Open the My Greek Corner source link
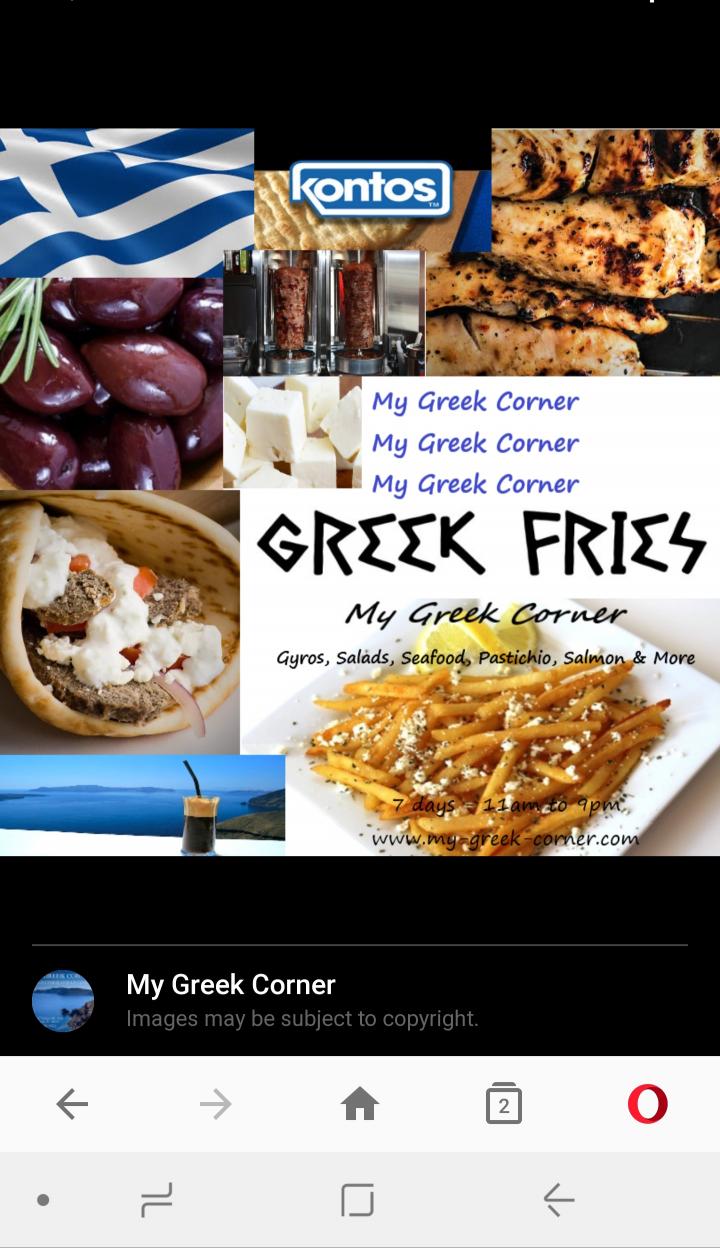This screenshot has height=1248, width=720. (x=230, y=985)
